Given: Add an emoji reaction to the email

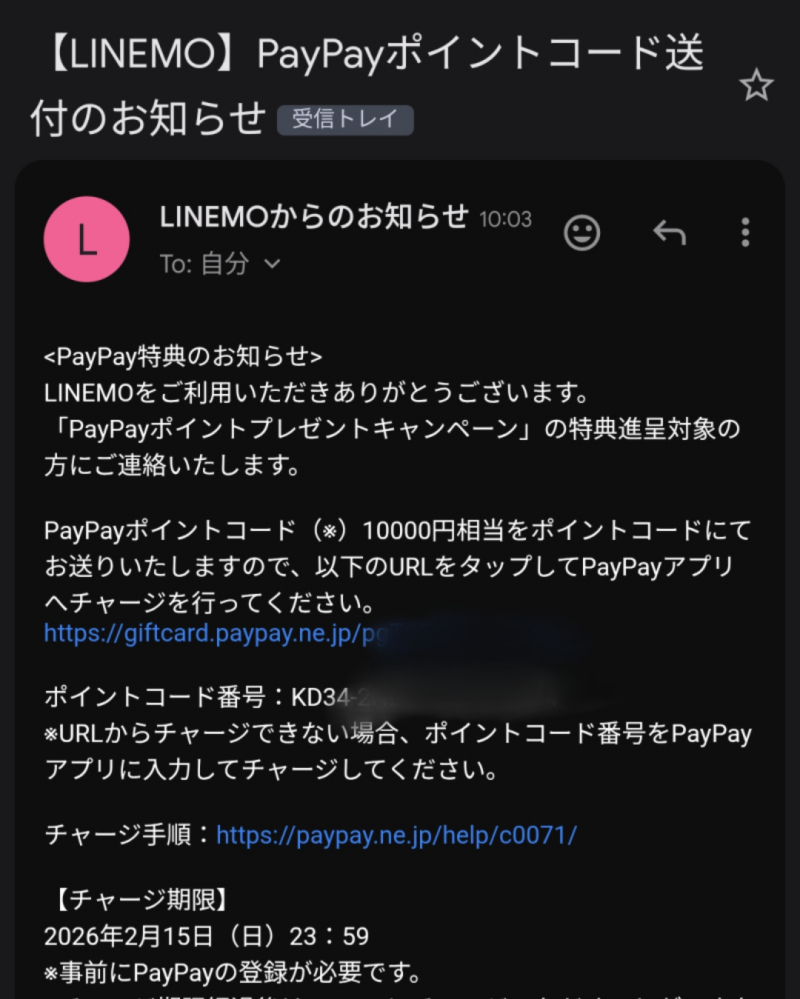Looking at the screenshot, I should pyautogui.click(x=582, y=233).
